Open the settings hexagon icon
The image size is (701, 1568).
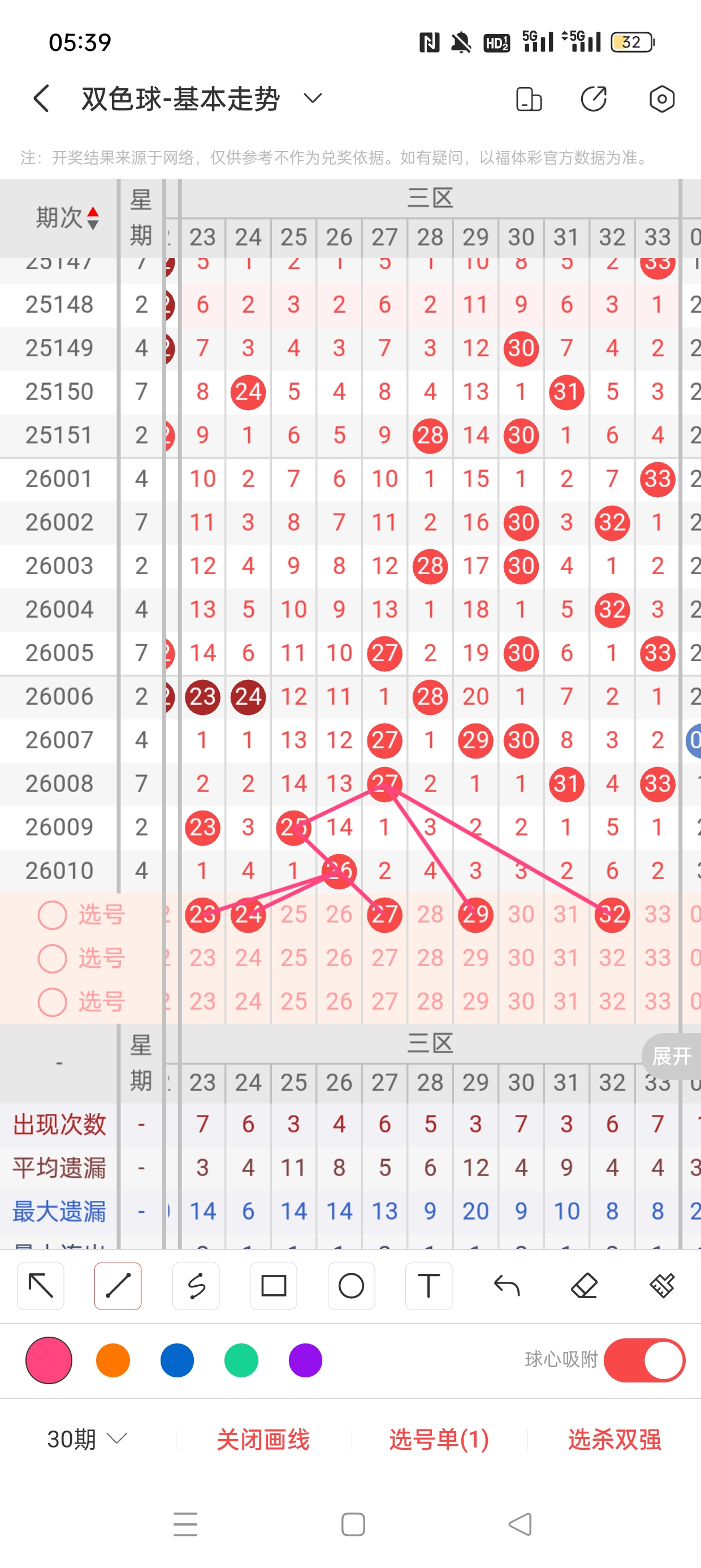661,98
